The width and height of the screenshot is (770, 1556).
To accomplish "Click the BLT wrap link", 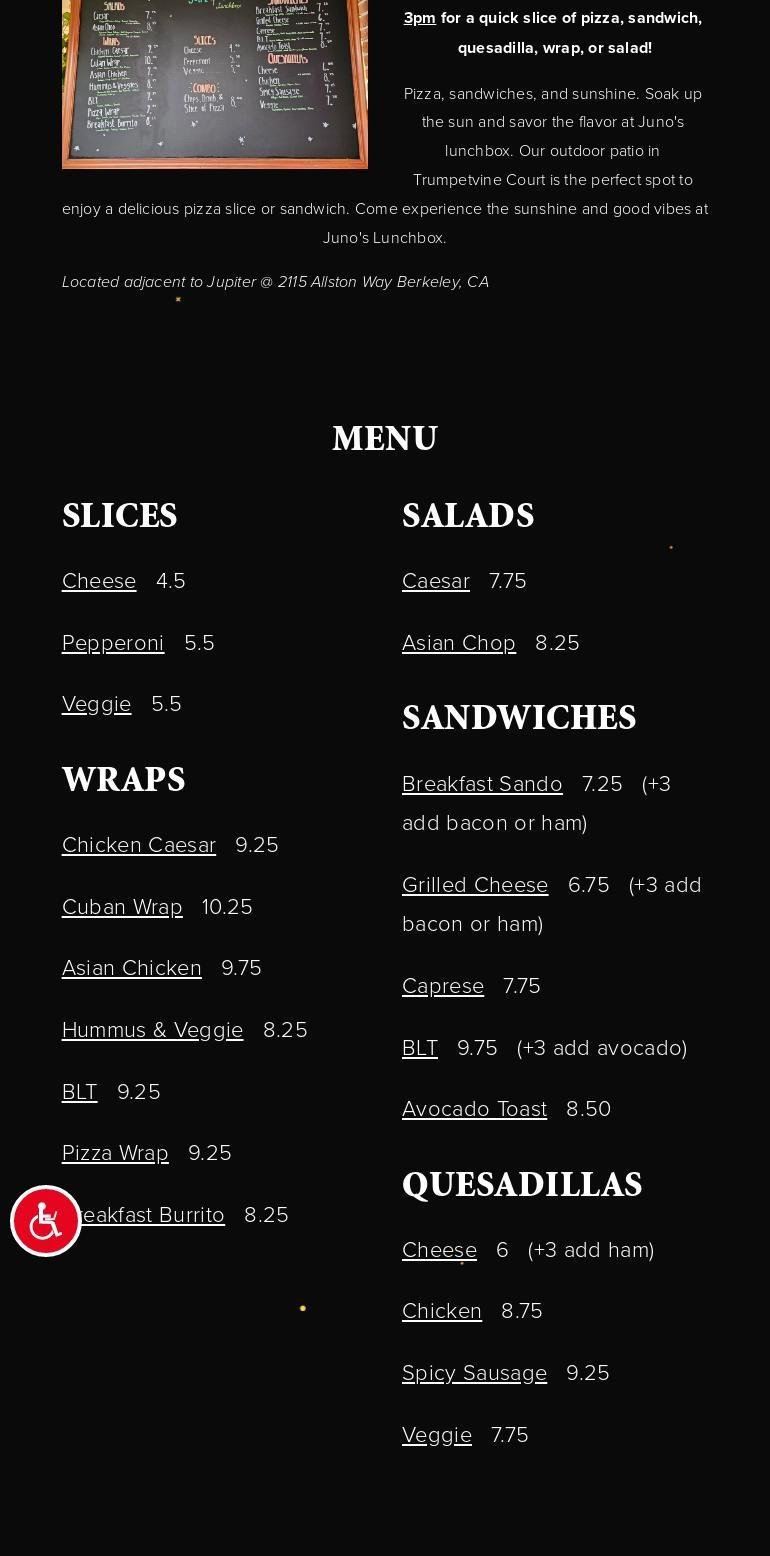I will tap(79, 1092).
